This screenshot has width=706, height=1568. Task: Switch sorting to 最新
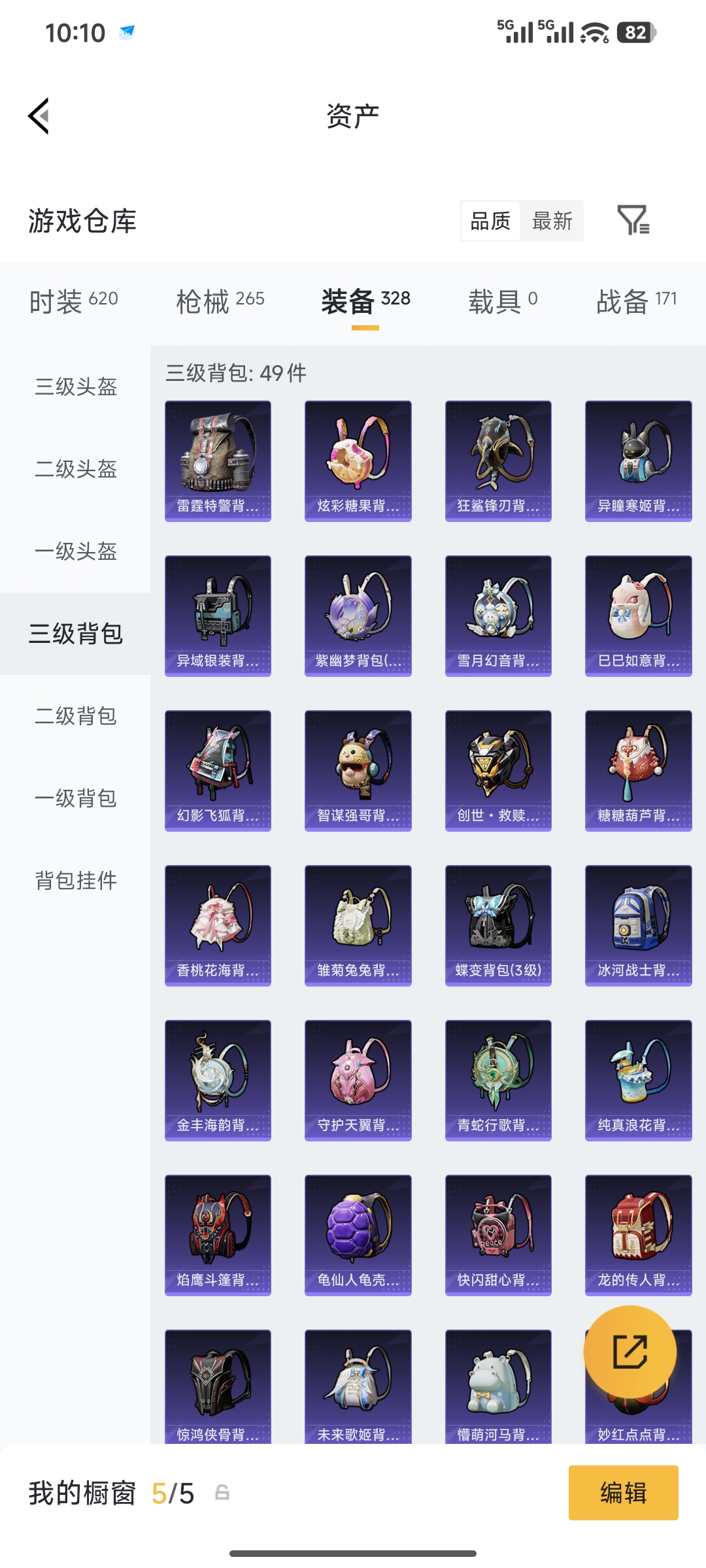pos(552,221)
